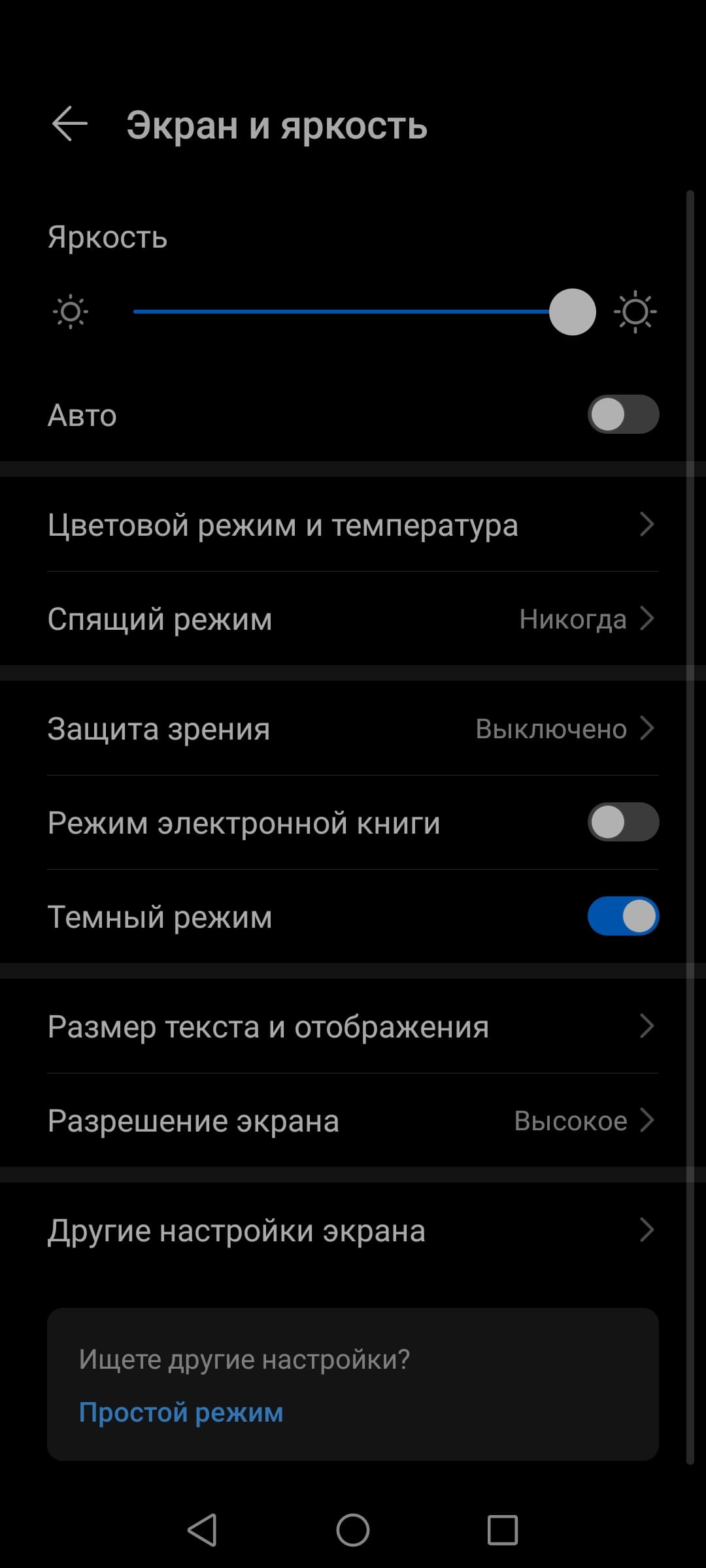Tap the system home button
706x1568 pixels.
coord(353,1530)
